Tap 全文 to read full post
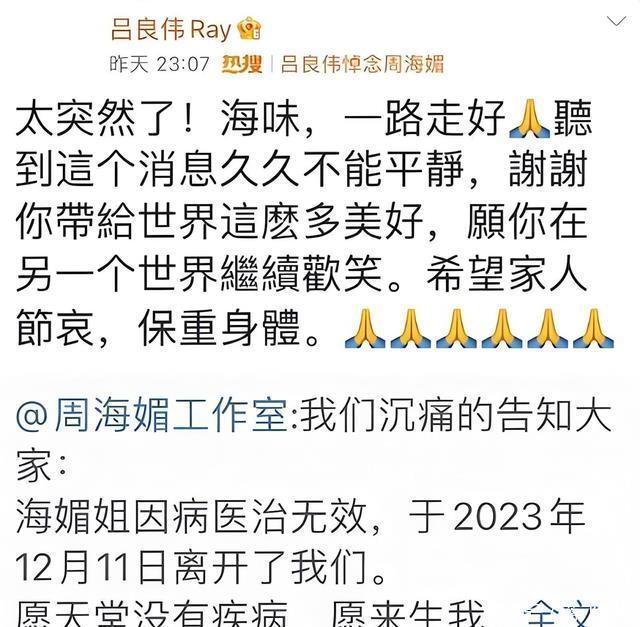 pos(558,614)
